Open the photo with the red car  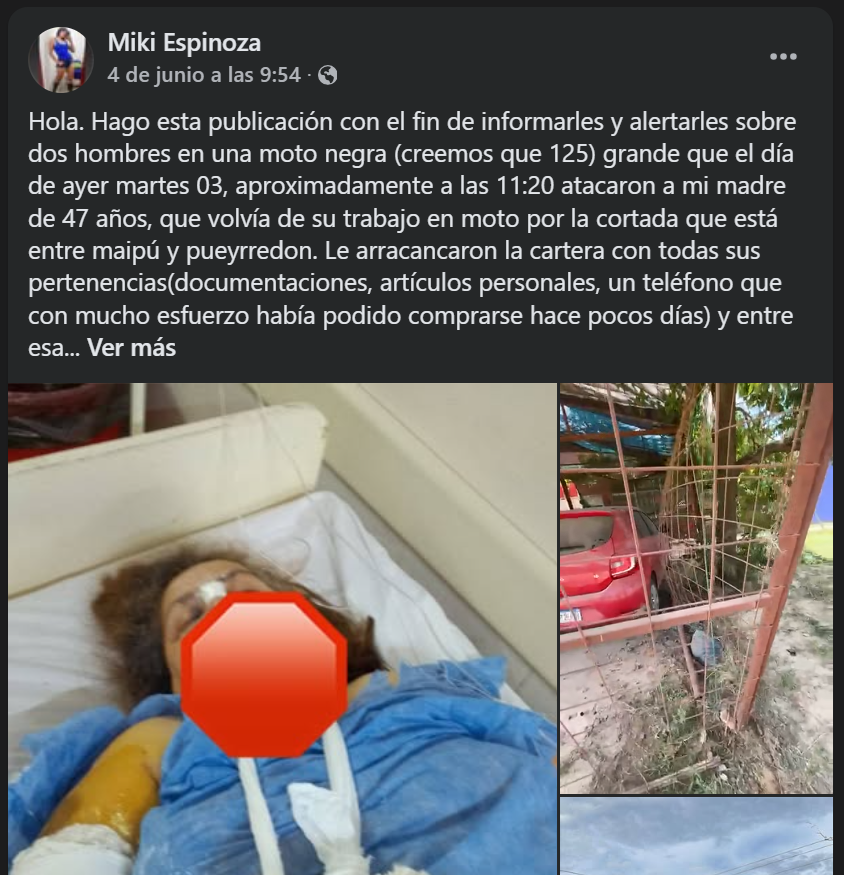pyautogui.click(x=696, y=587)
